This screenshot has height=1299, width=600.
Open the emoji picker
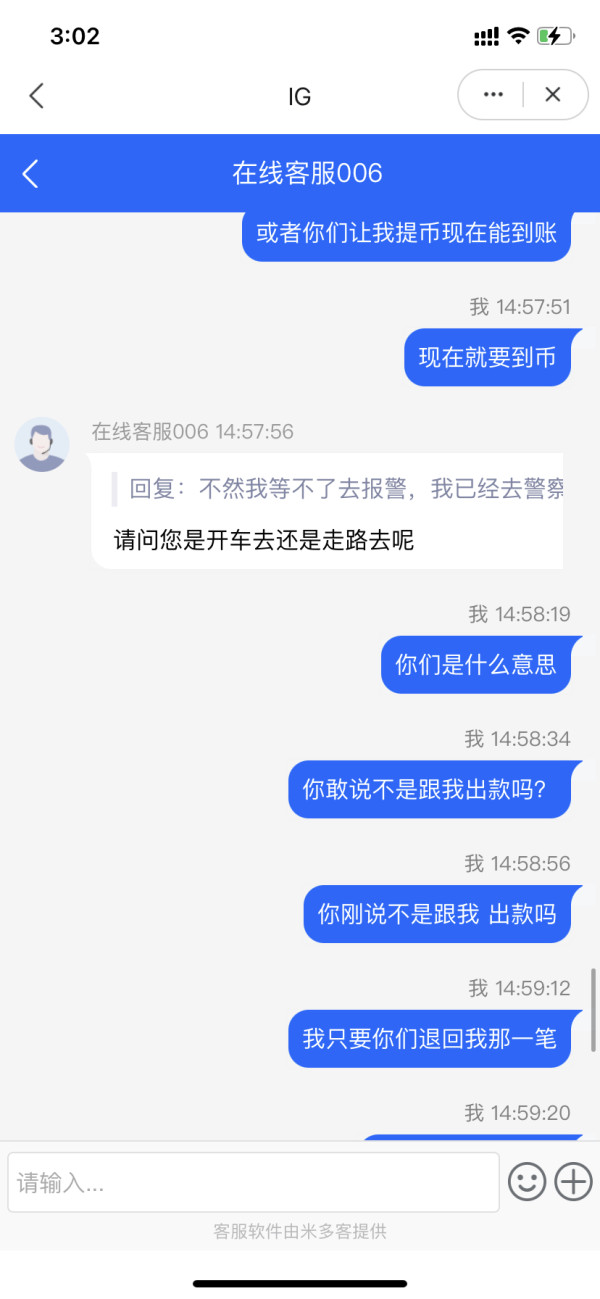tap(527, 1183)
